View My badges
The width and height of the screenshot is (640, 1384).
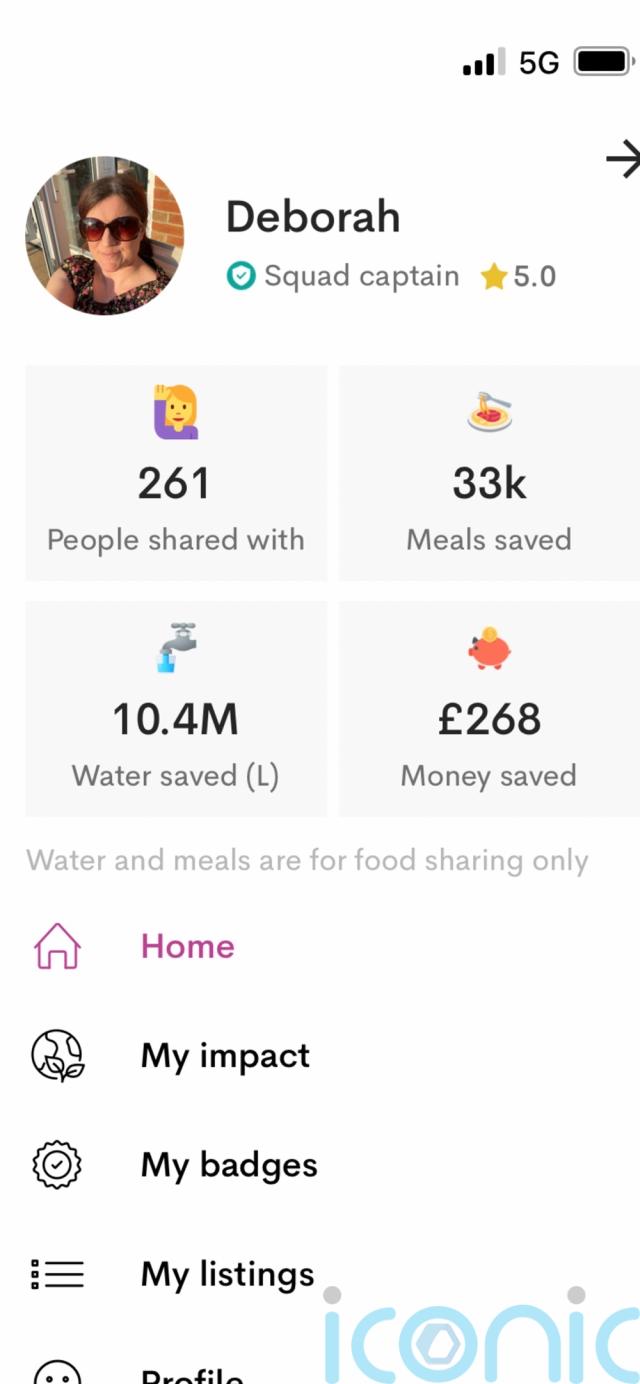(x=320, y=1165)
